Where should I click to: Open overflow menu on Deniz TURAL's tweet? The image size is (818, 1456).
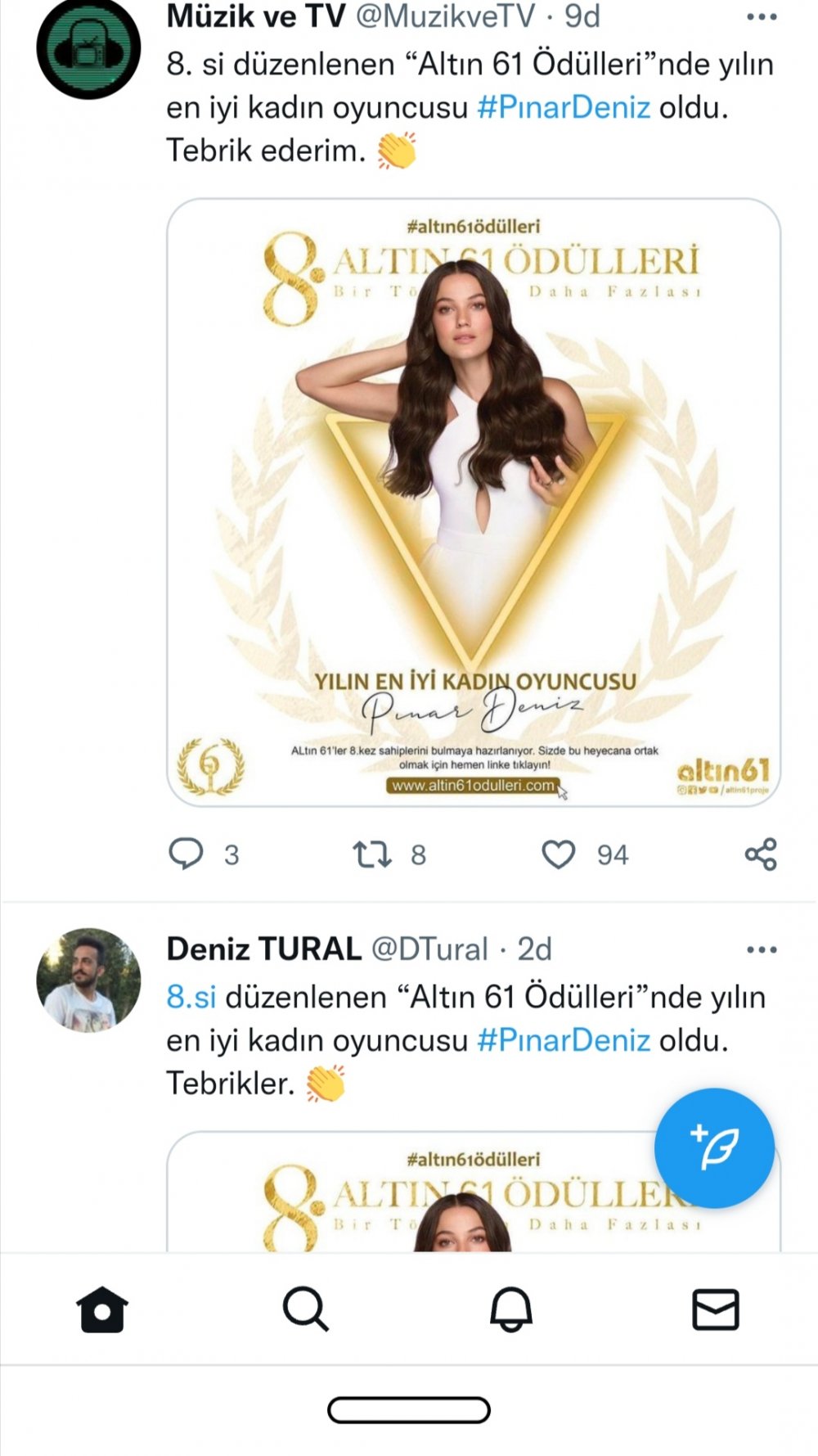(x=762, y=950)
